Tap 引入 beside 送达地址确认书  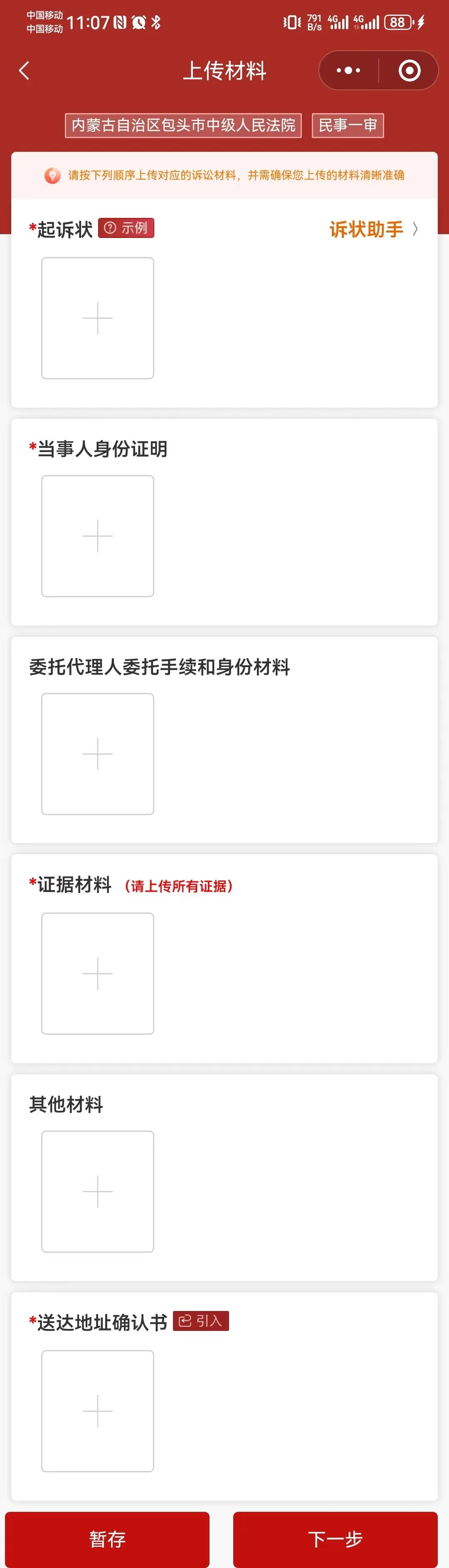click(201, 1321)
